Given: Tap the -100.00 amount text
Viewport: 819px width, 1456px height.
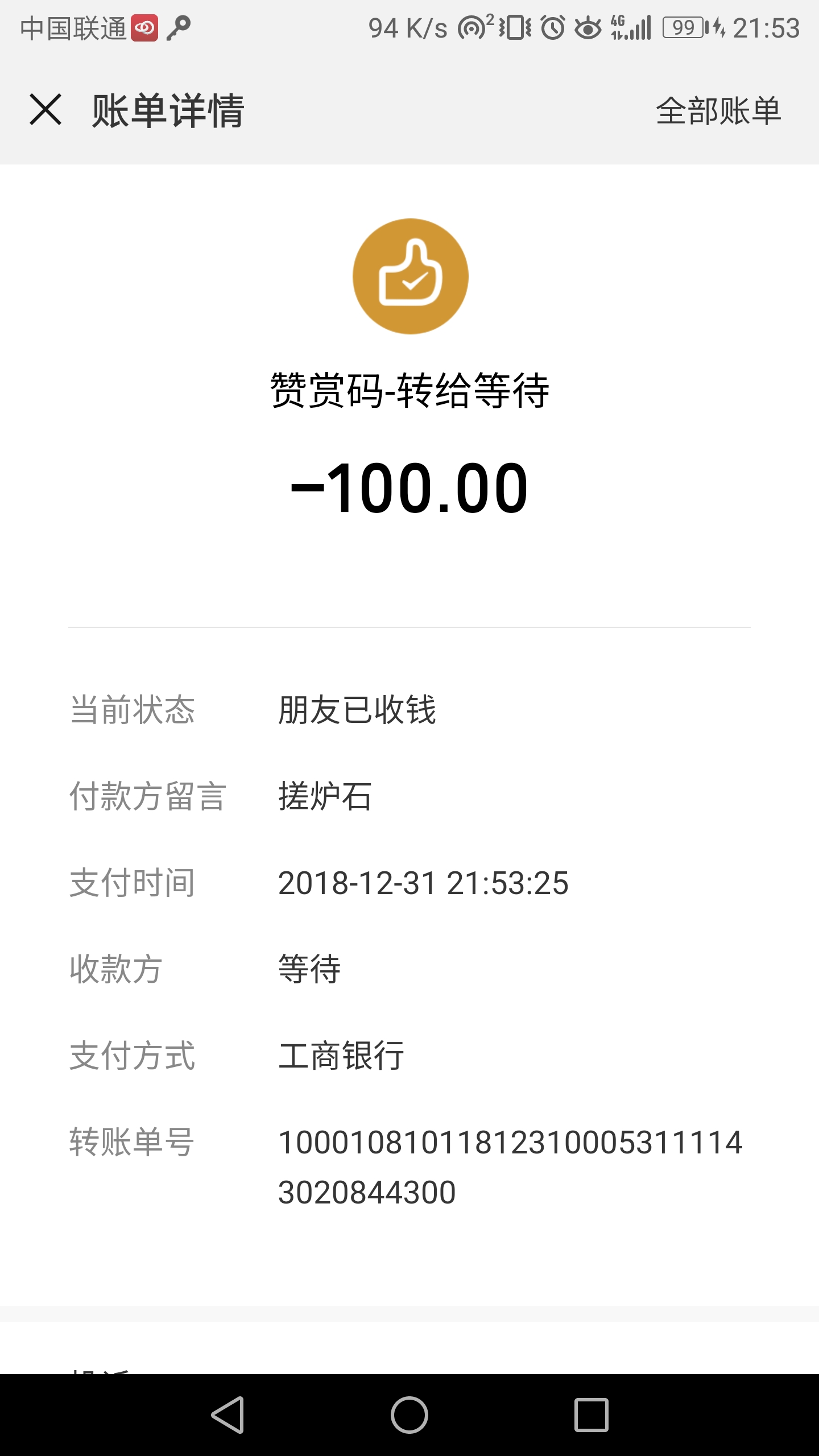Looking at the screenshot, I should 411,494.
